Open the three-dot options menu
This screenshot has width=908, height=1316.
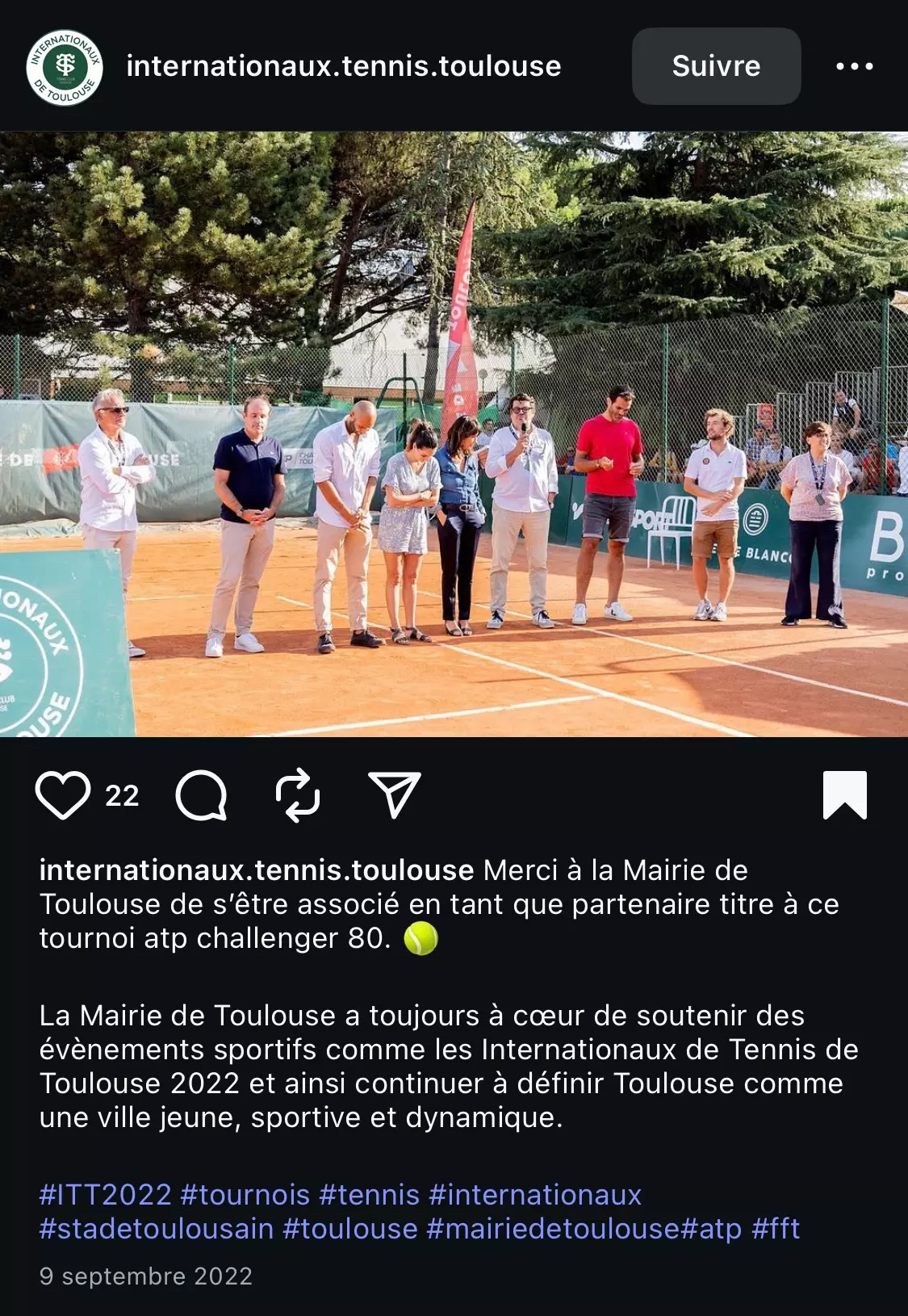[855, 66]
